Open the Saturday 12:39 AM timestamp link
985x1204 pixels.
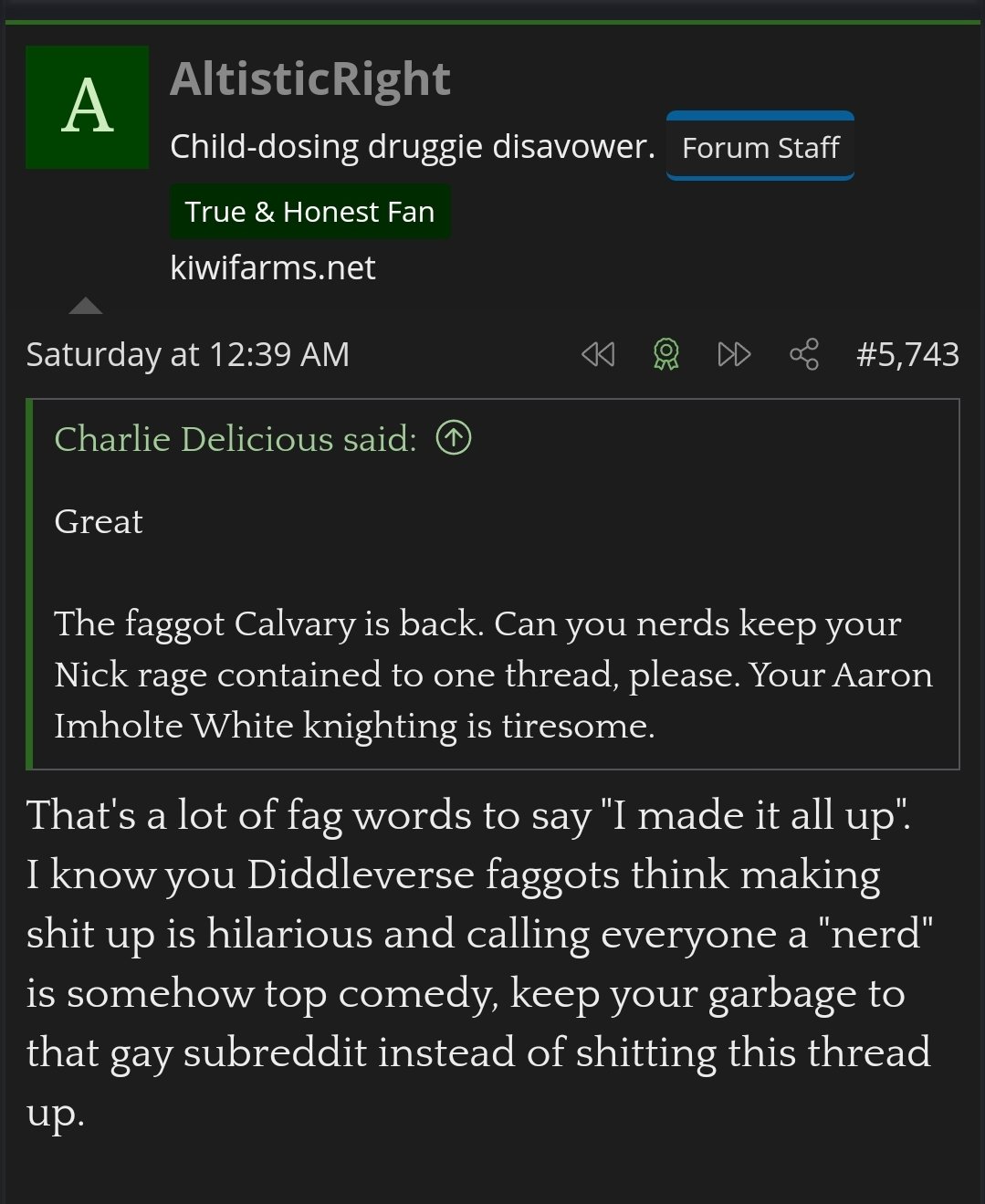pyautogui.click(x=187, y=354)
